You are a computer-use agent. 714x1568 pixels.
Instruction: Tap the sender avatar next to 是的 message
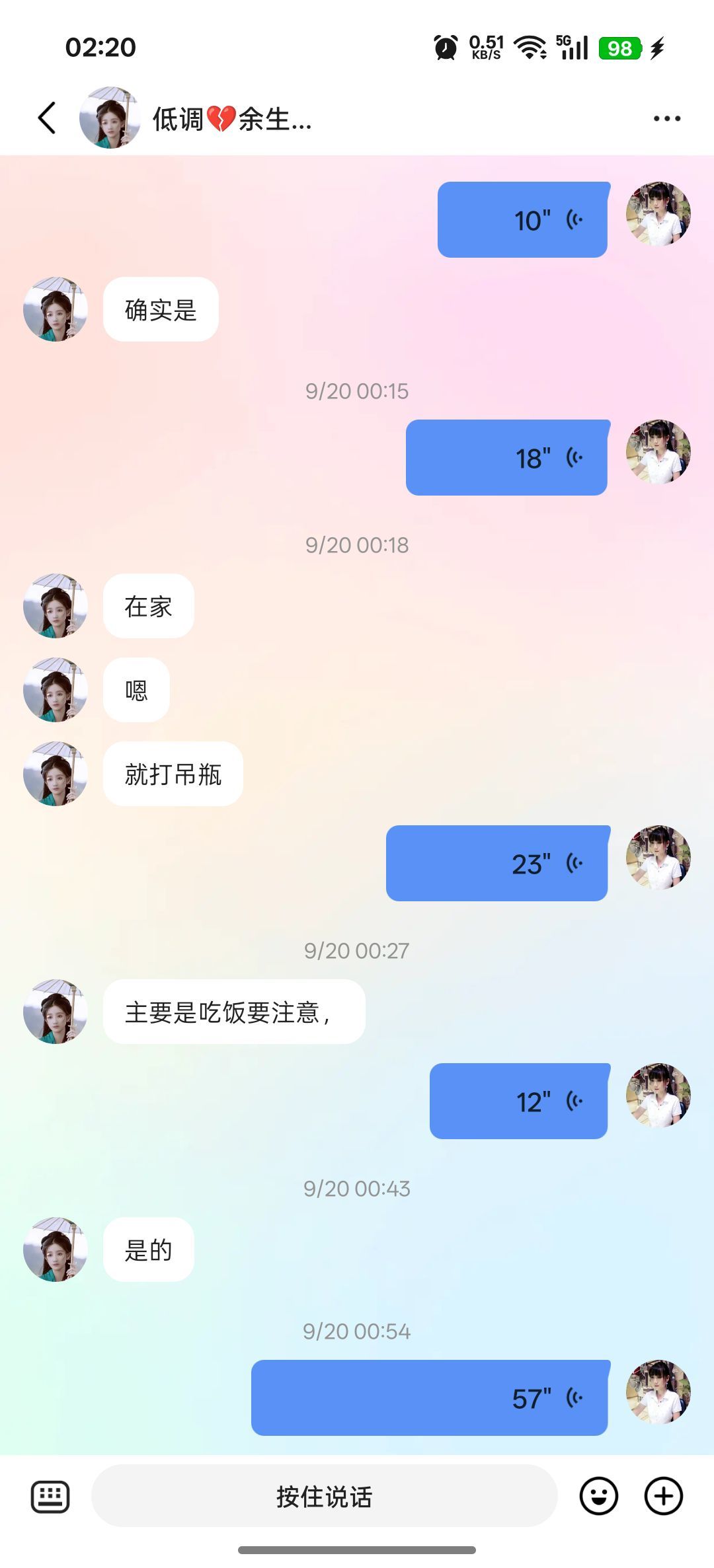pyautogui.click(x=55, y=1249)
